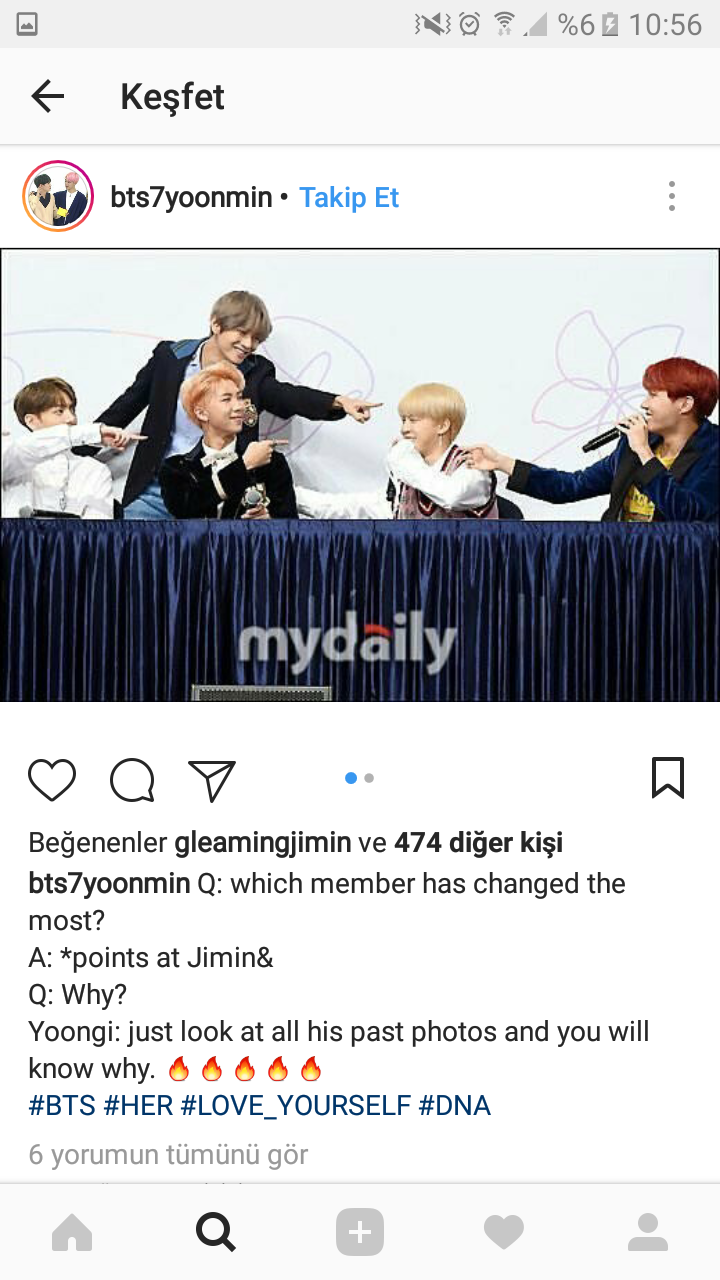
Task: Tap Takip Et to follow bts7yoonmin
Action: pos(349,198)
